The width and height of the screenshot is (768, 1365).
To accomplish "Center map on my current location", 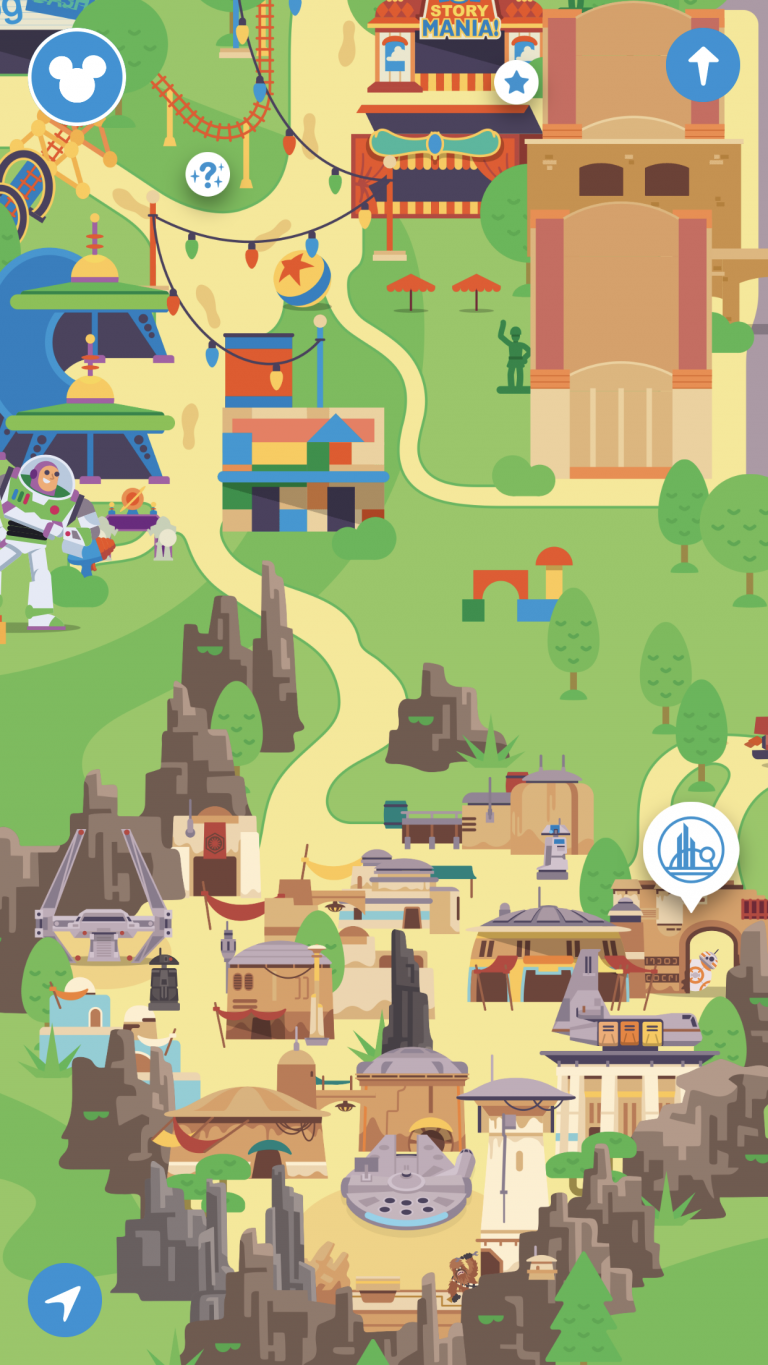I will pos(65,1299).
